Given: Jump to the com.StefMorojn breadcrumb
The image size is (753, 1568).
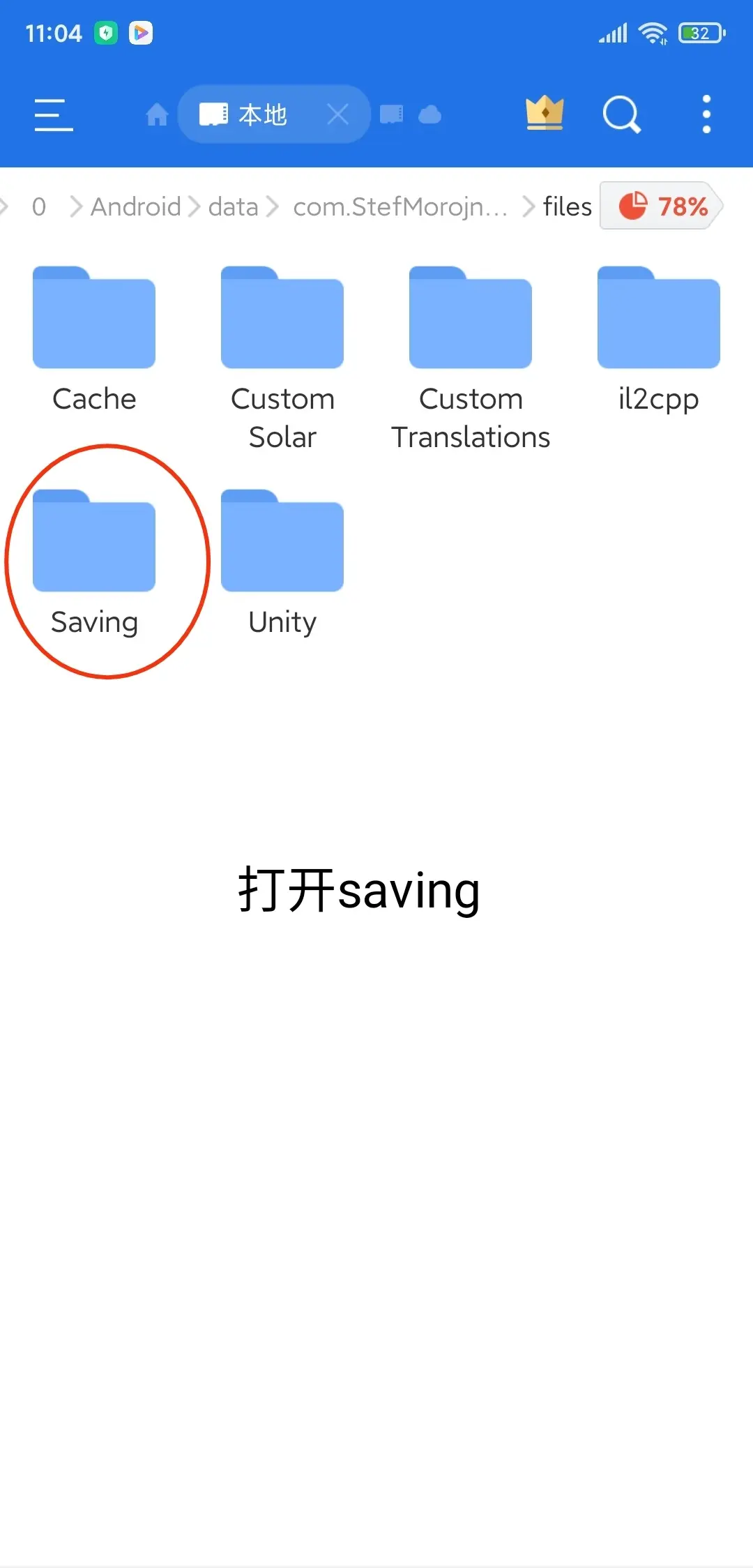Looking at the screenshot, I should click(400, 206).
